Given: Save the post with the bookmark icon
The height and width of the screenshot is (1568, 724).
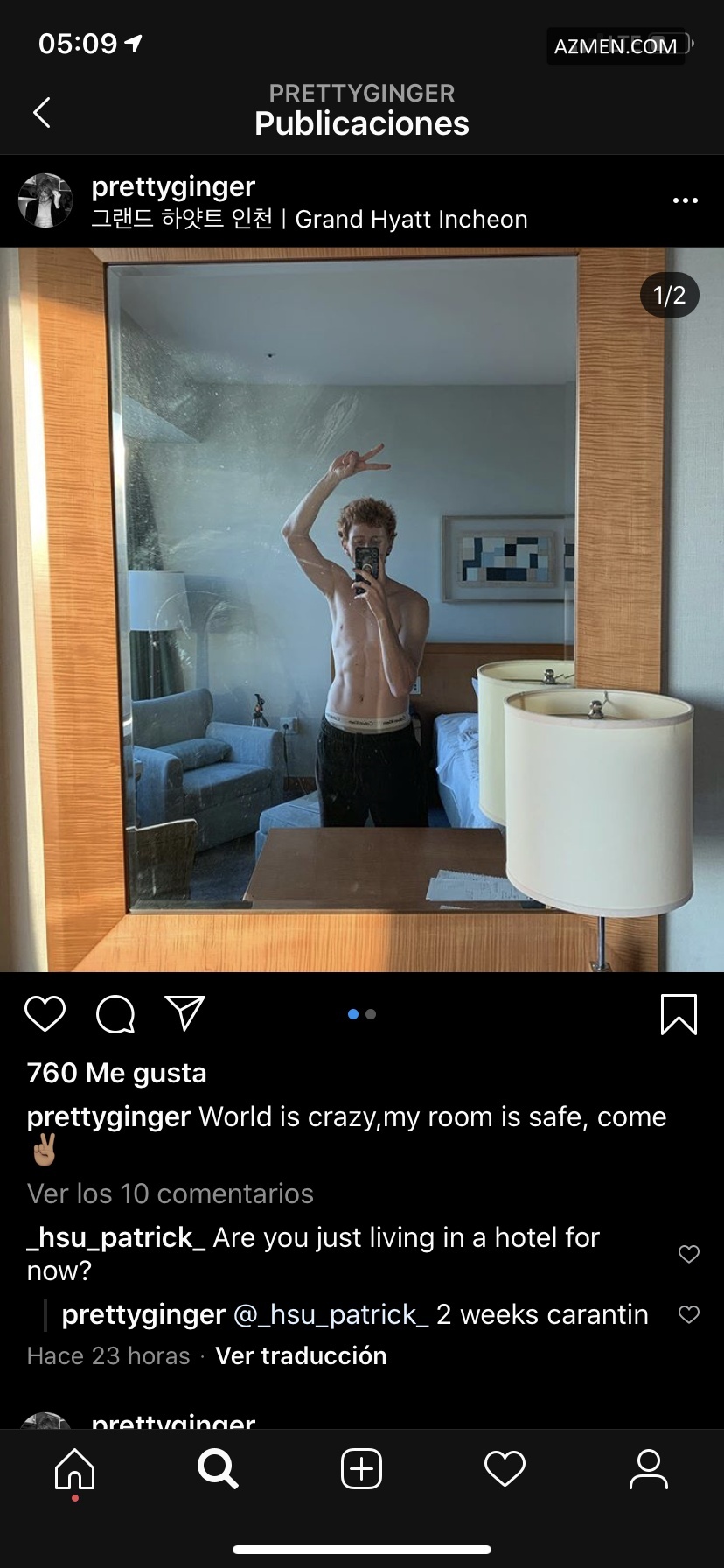Looking at the screenshot, I should (x=679, y=1014).
